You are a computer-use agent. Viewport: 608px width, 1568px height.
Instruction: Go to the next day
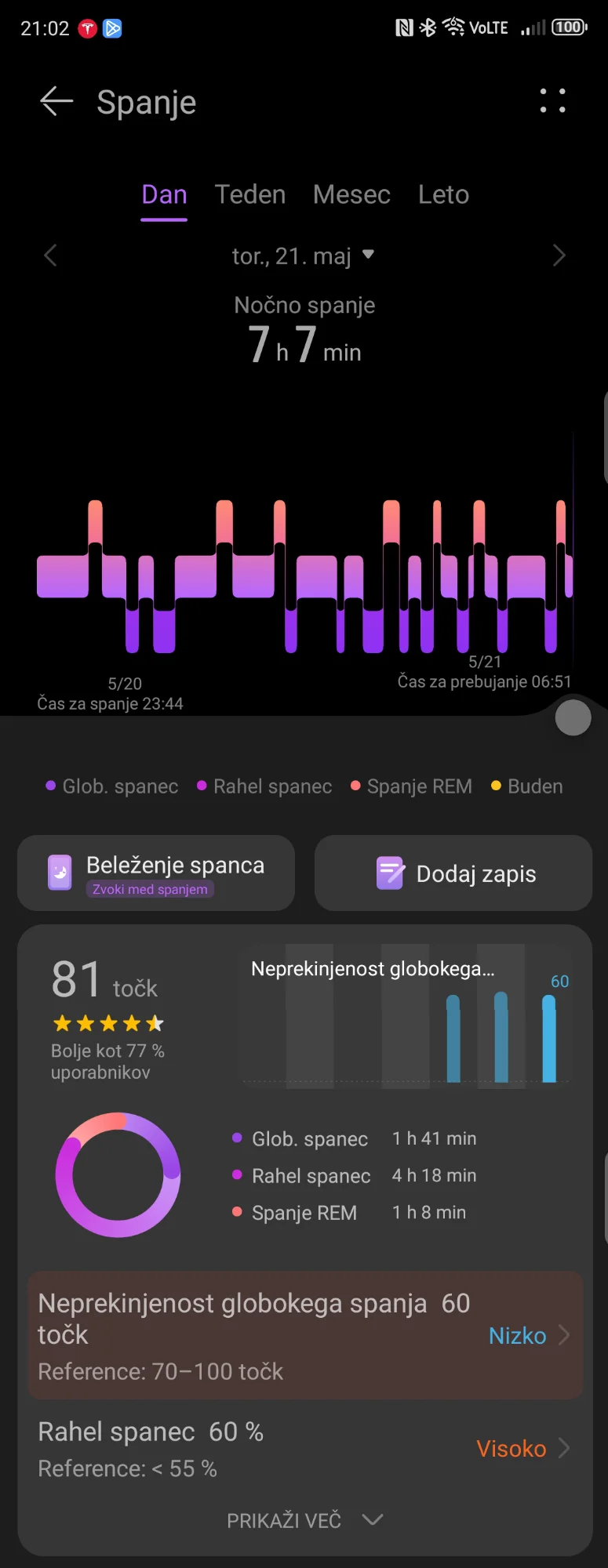coord(559,256)
